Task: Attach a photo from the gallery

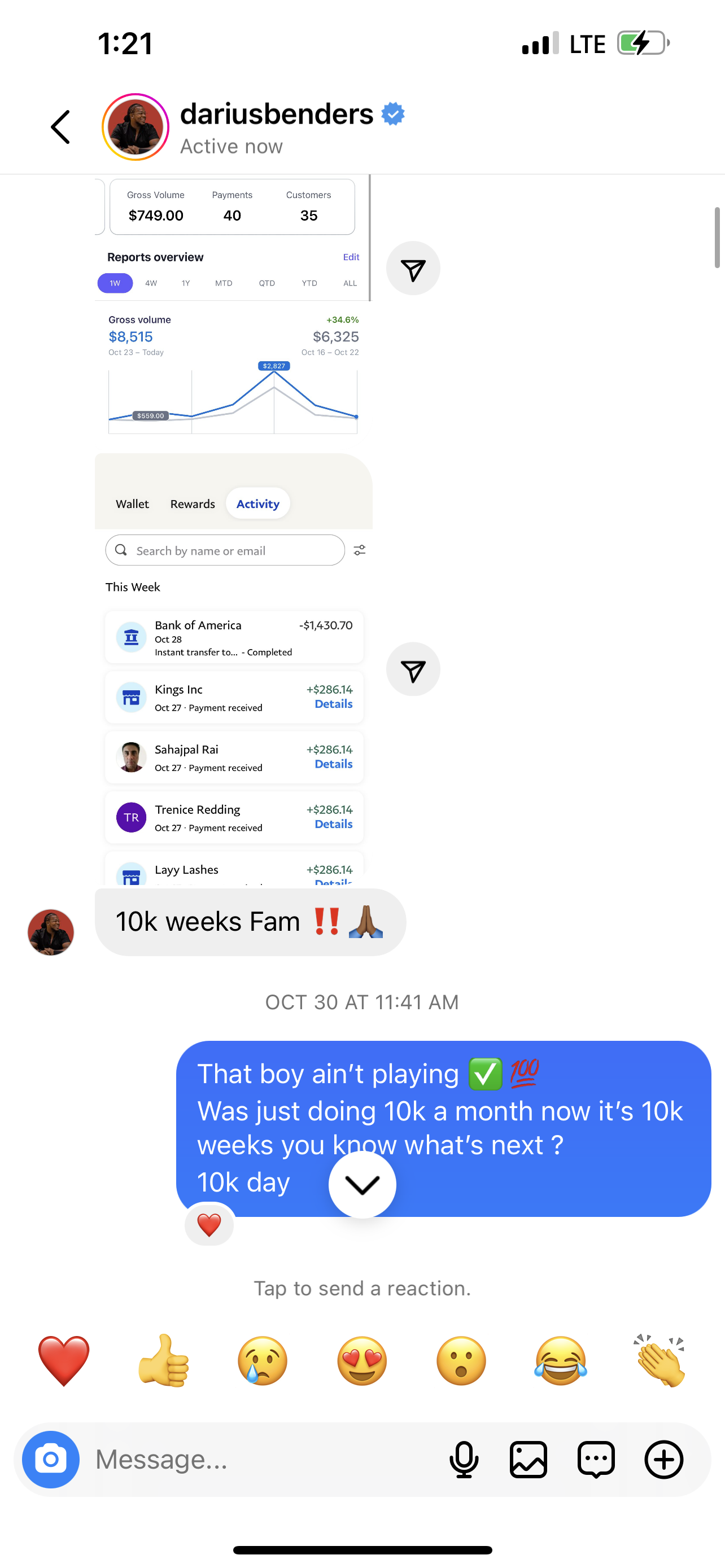Action: [529, 1460]
